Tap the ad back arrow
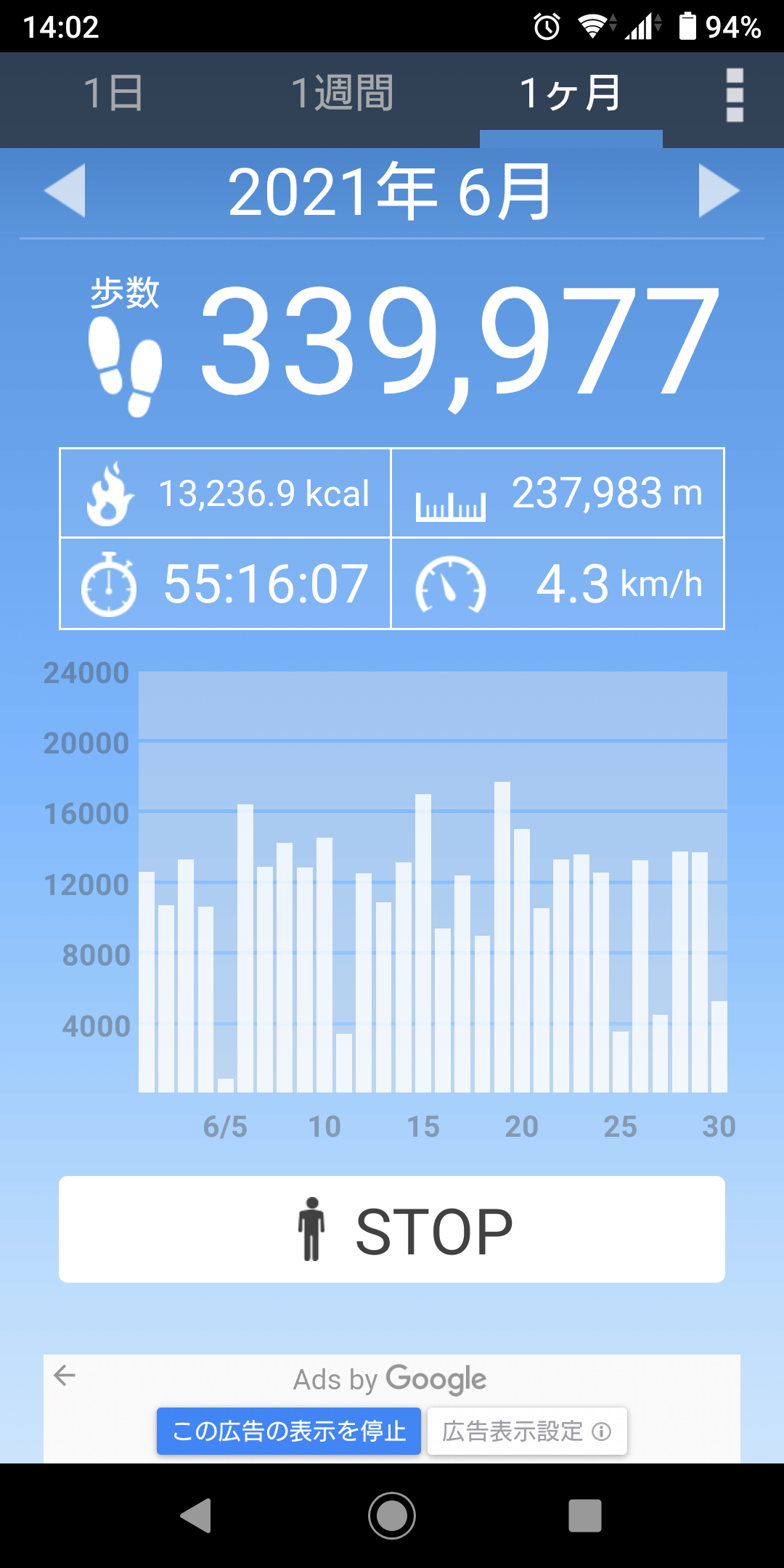Viewport: 784px width, 1568px height. pyautogui.click(x=65, y=1375)
